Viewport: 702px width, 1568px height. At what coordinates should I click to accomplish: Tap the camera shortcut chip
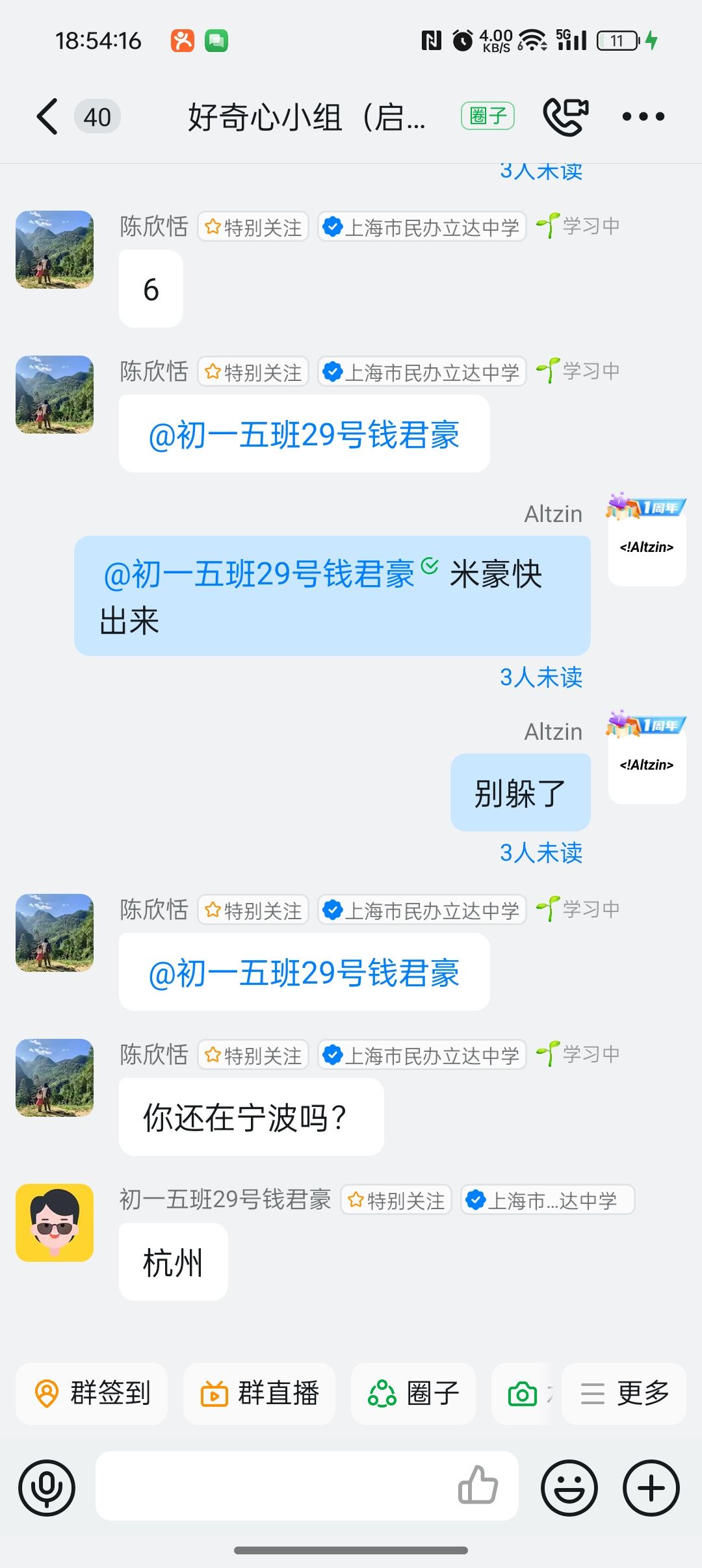(x=524, y=1393)
